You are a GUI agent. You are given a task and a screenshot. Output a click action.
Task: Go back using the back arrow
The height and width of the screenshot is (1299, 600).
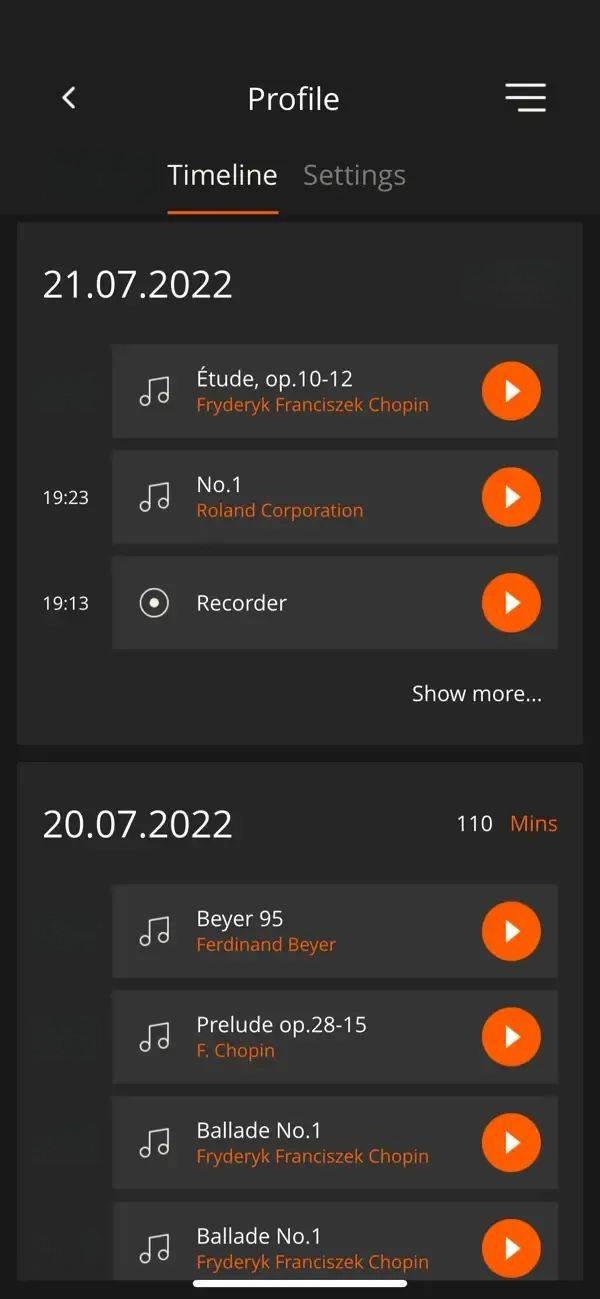coord(69,98)
